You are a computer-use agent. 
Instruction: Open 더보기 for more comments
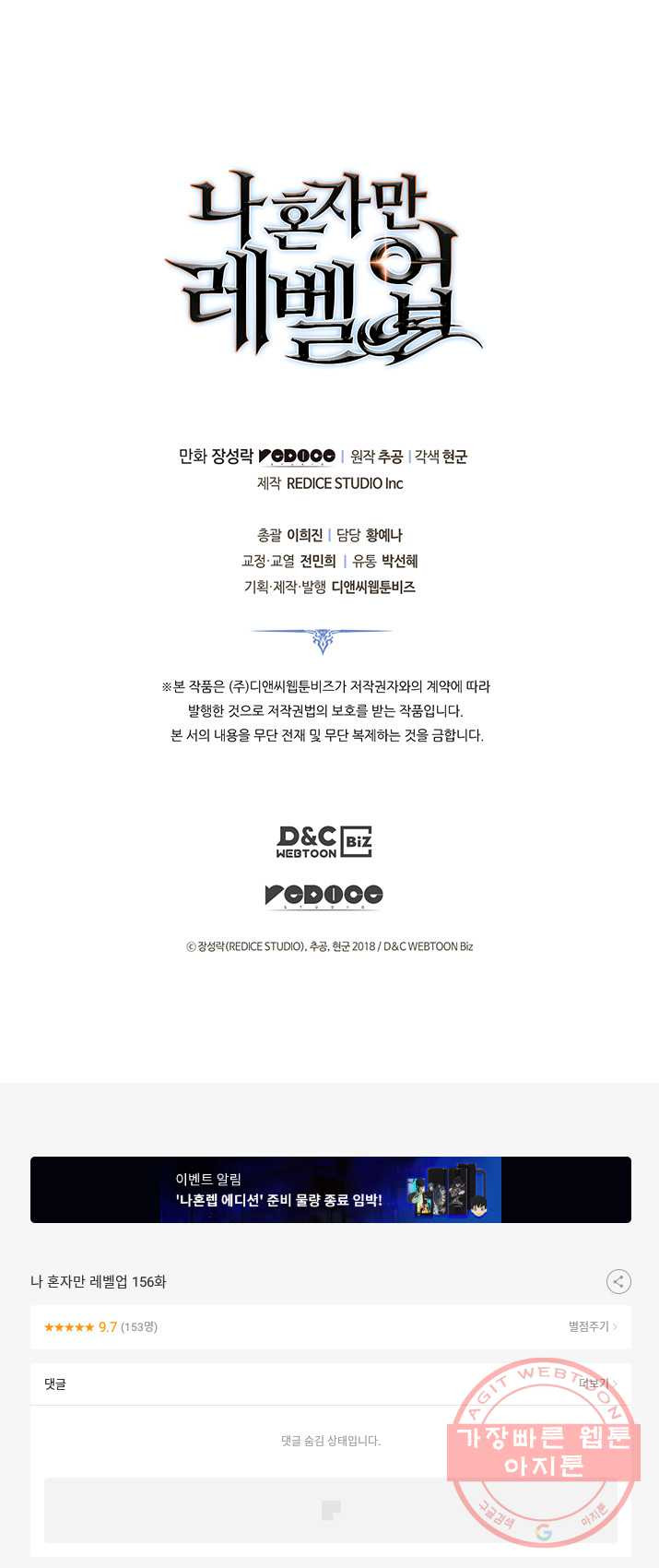tap(596, 1384)
